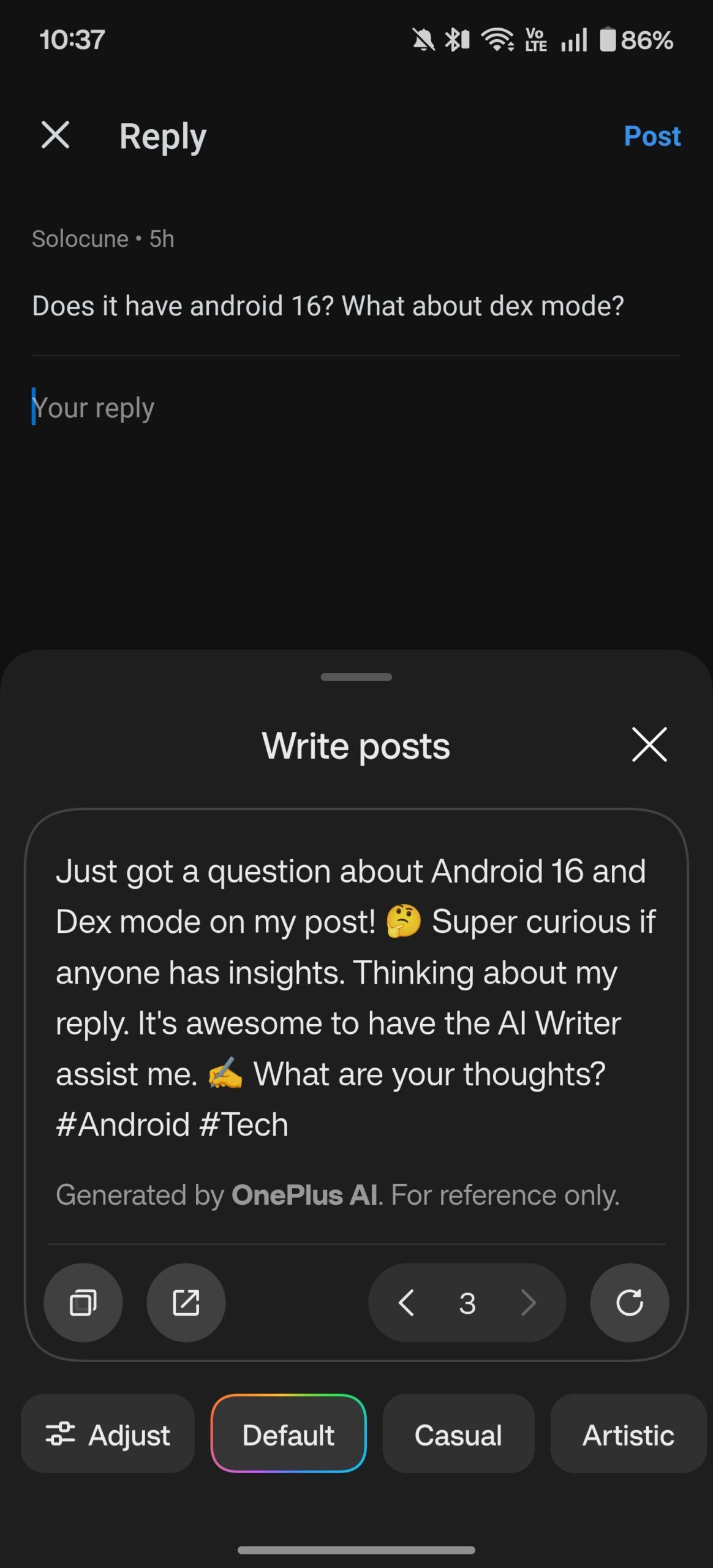Close the Reply composer

click(x=56, y=135)
